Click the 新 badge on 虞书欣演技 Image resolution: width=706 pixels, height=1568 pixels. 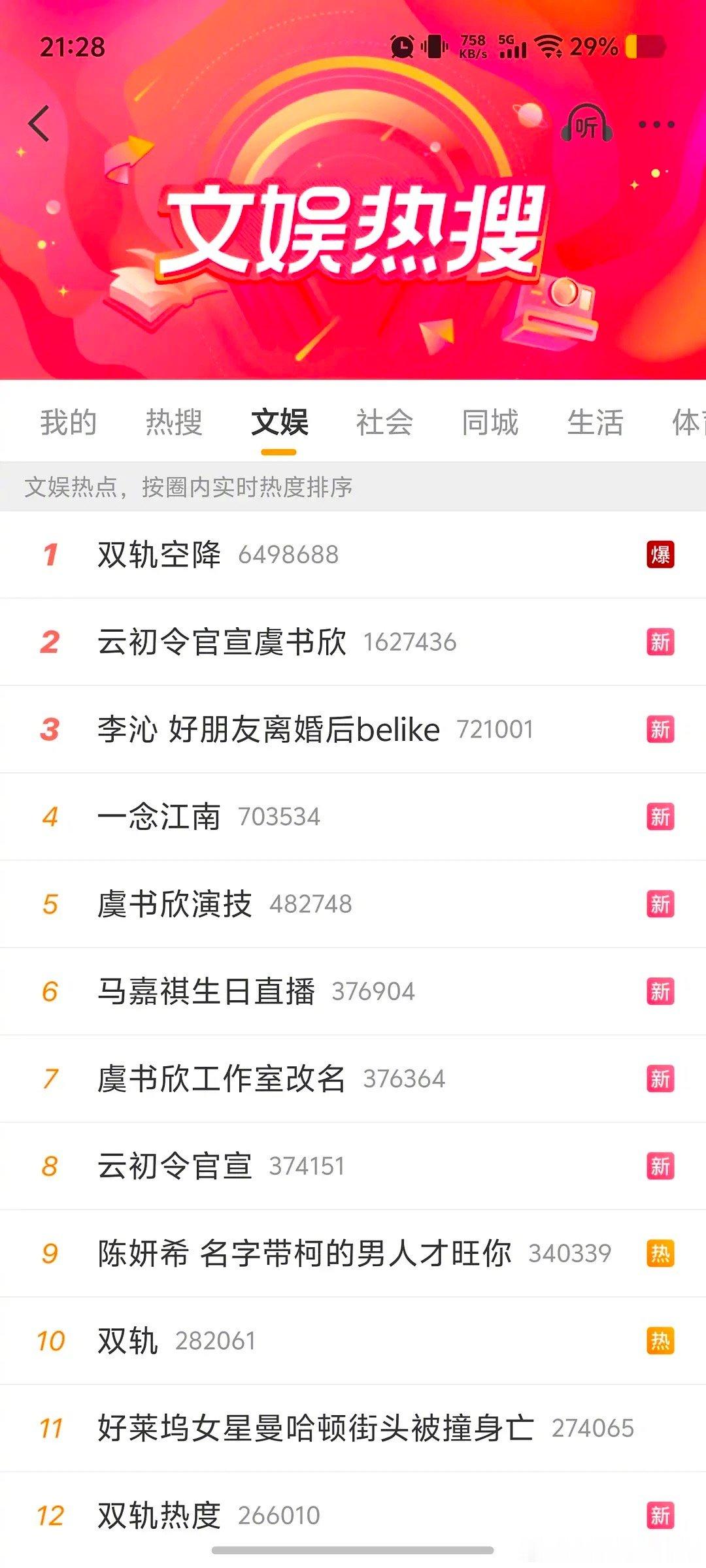pyautogui.click(x=662, y=904)
